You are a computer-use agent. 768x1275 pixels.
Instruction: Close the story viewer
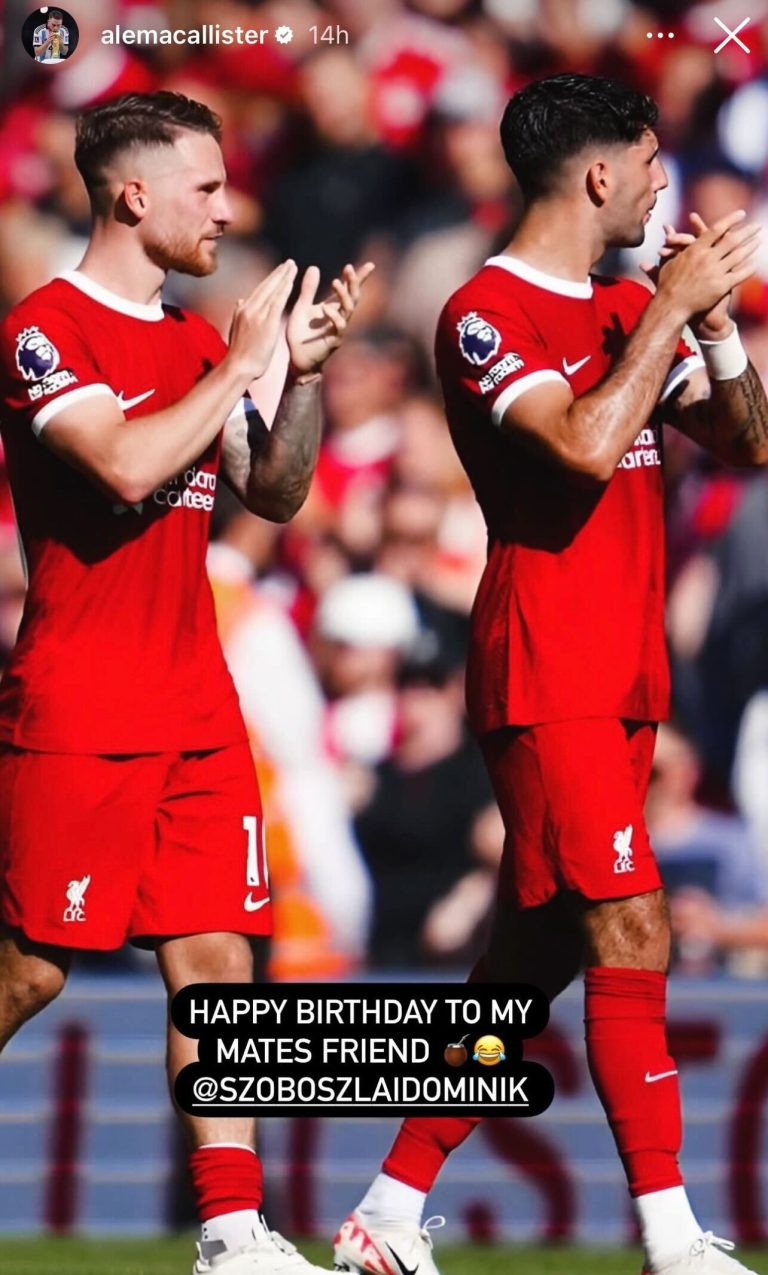click(731, 35)
